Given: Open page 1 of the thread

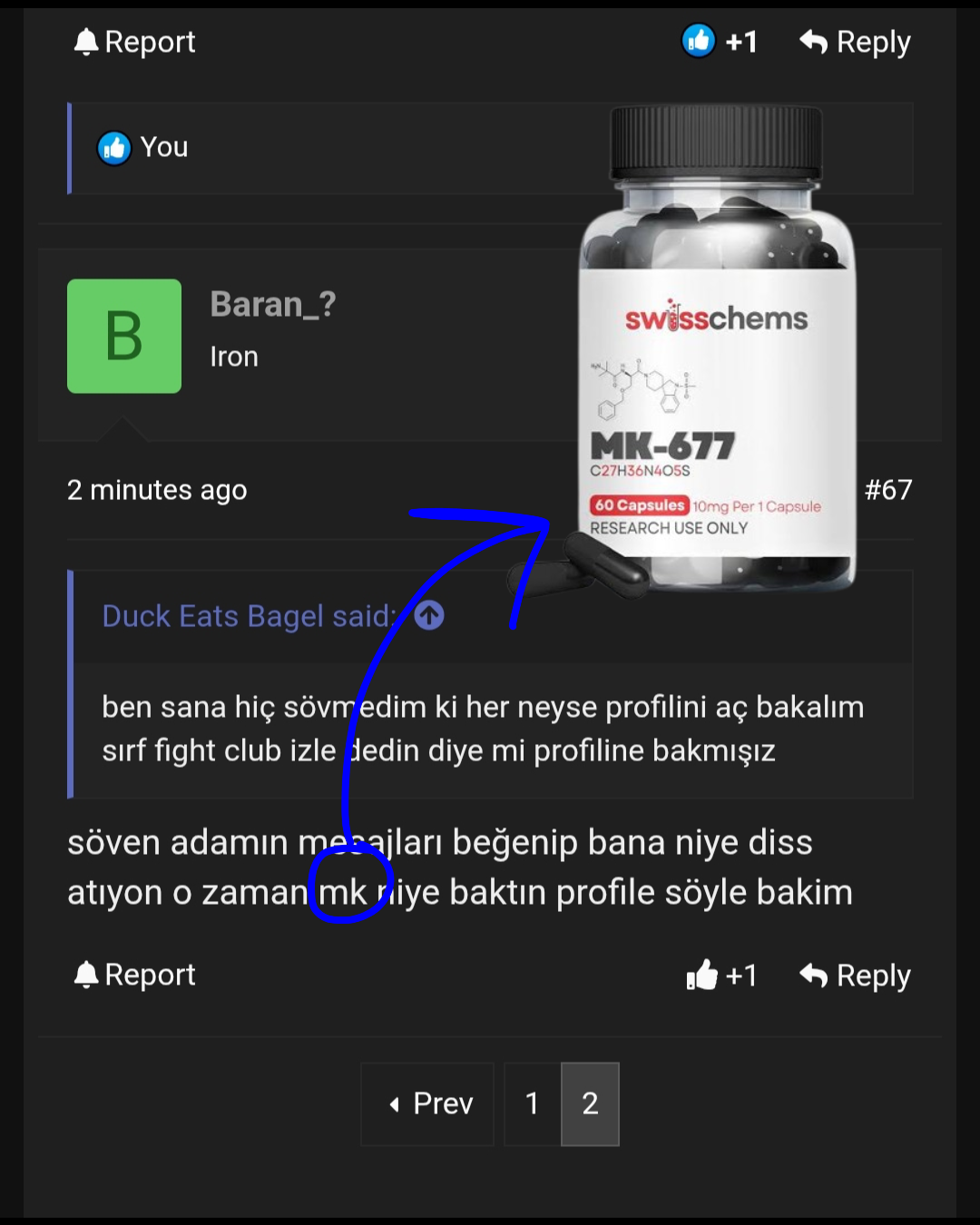Looking at the screenshot, I should click(533, 1103).
